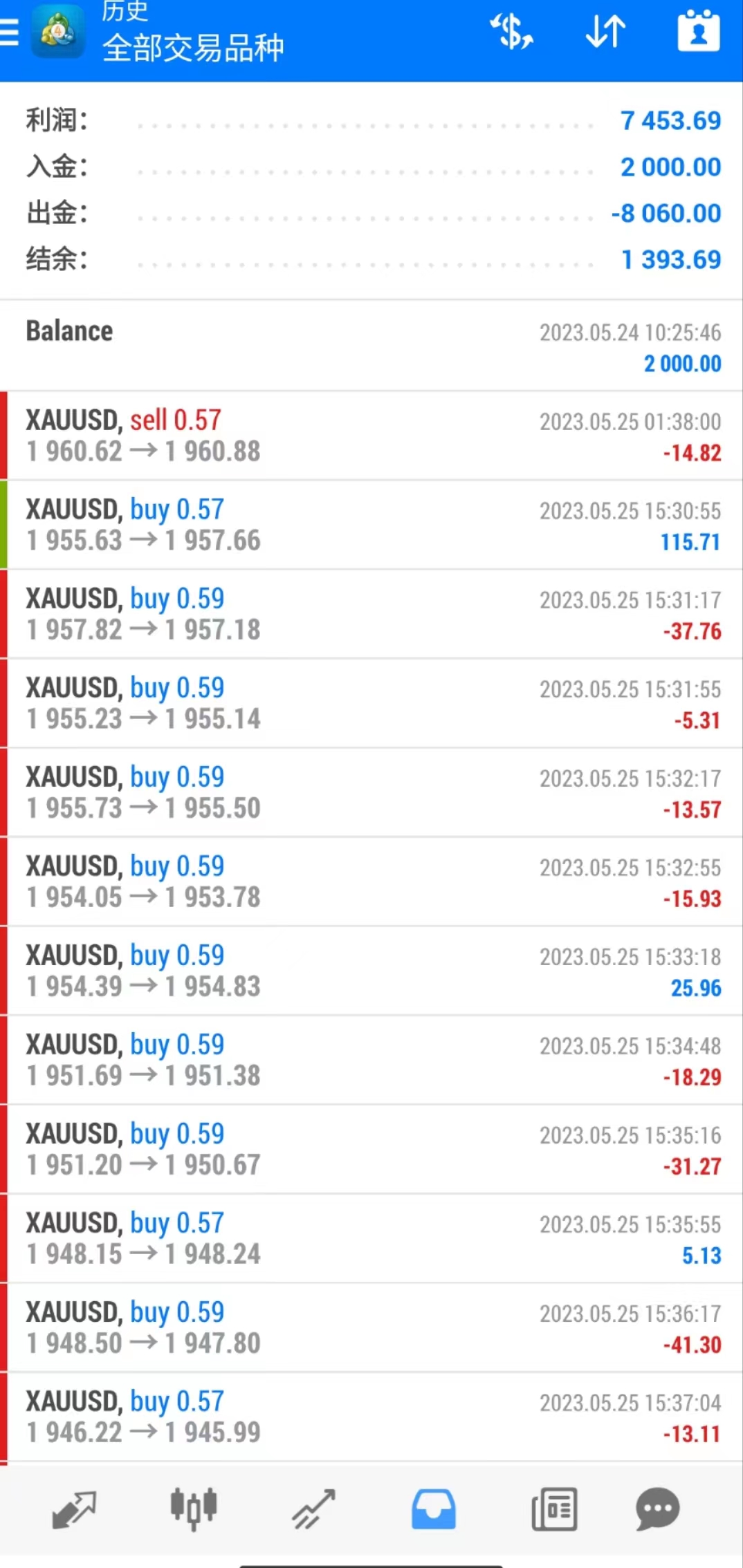The width and height of the screenshot is (743, 1568).
Task: Switch to the Trade tab
Action: pyautogui.click(x=313, y=1509)
